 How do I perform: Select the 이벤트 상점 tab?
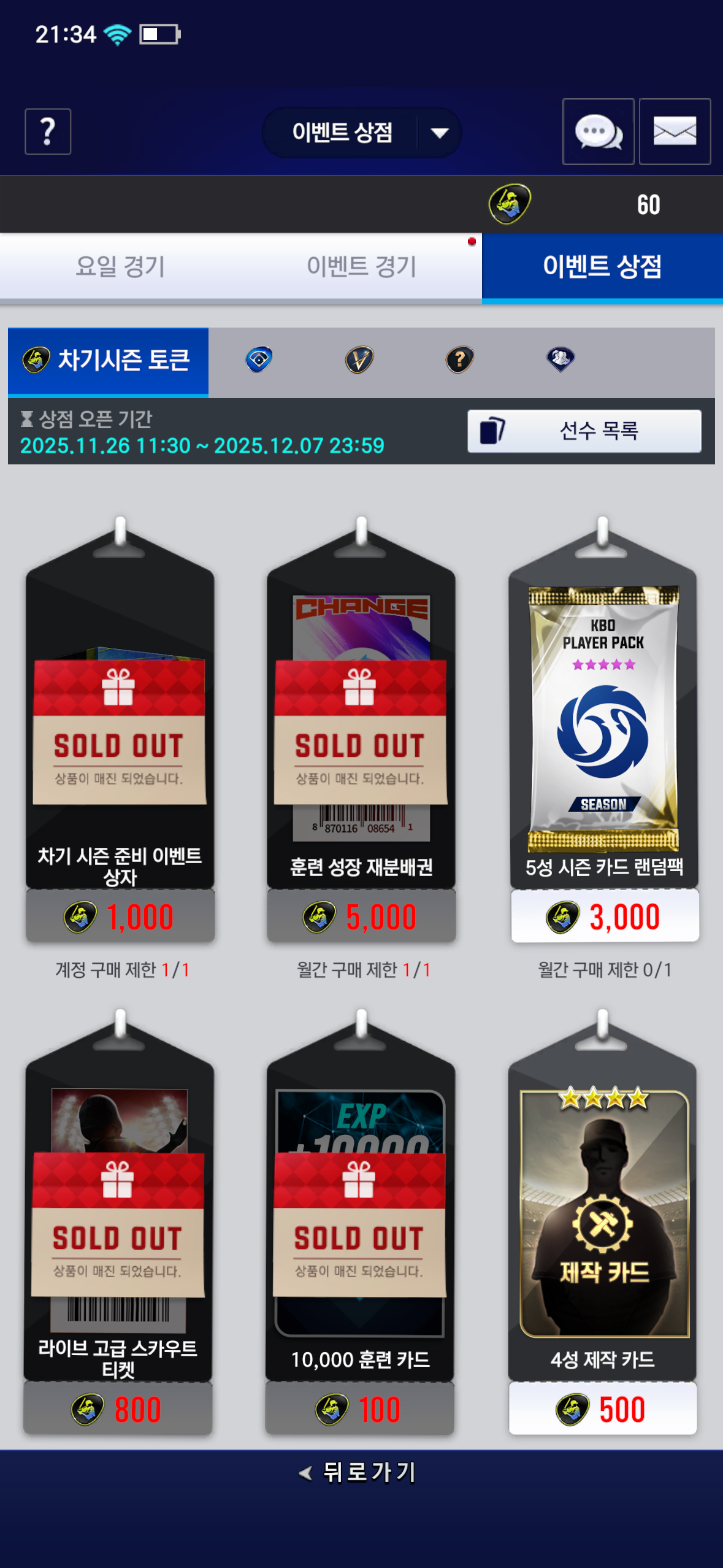click(x=602, y=267)
